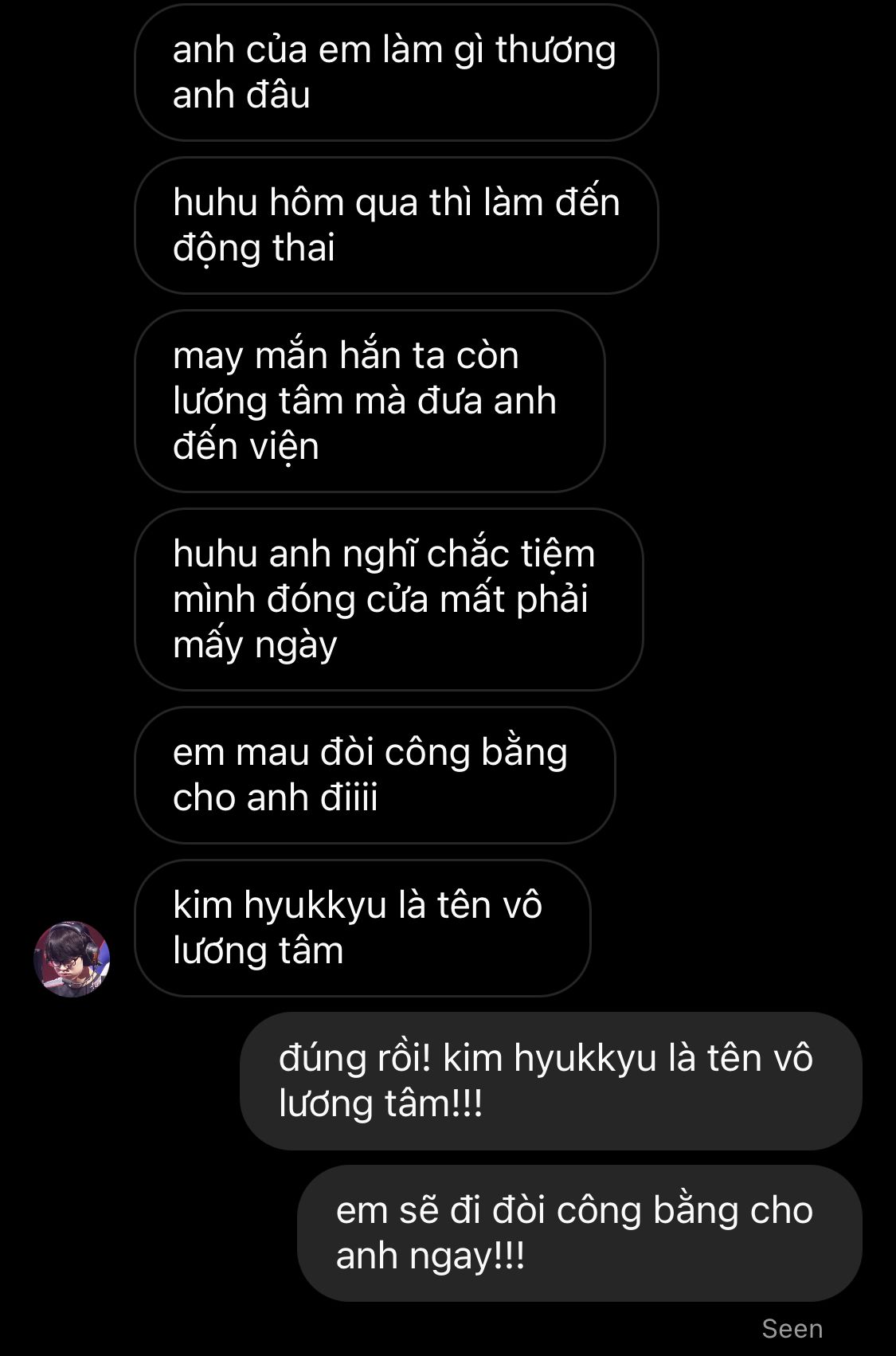Viewport: 896px width, 1356px height.
Task: Open the sender's profile picture avatar
Action: coord(72,958)
